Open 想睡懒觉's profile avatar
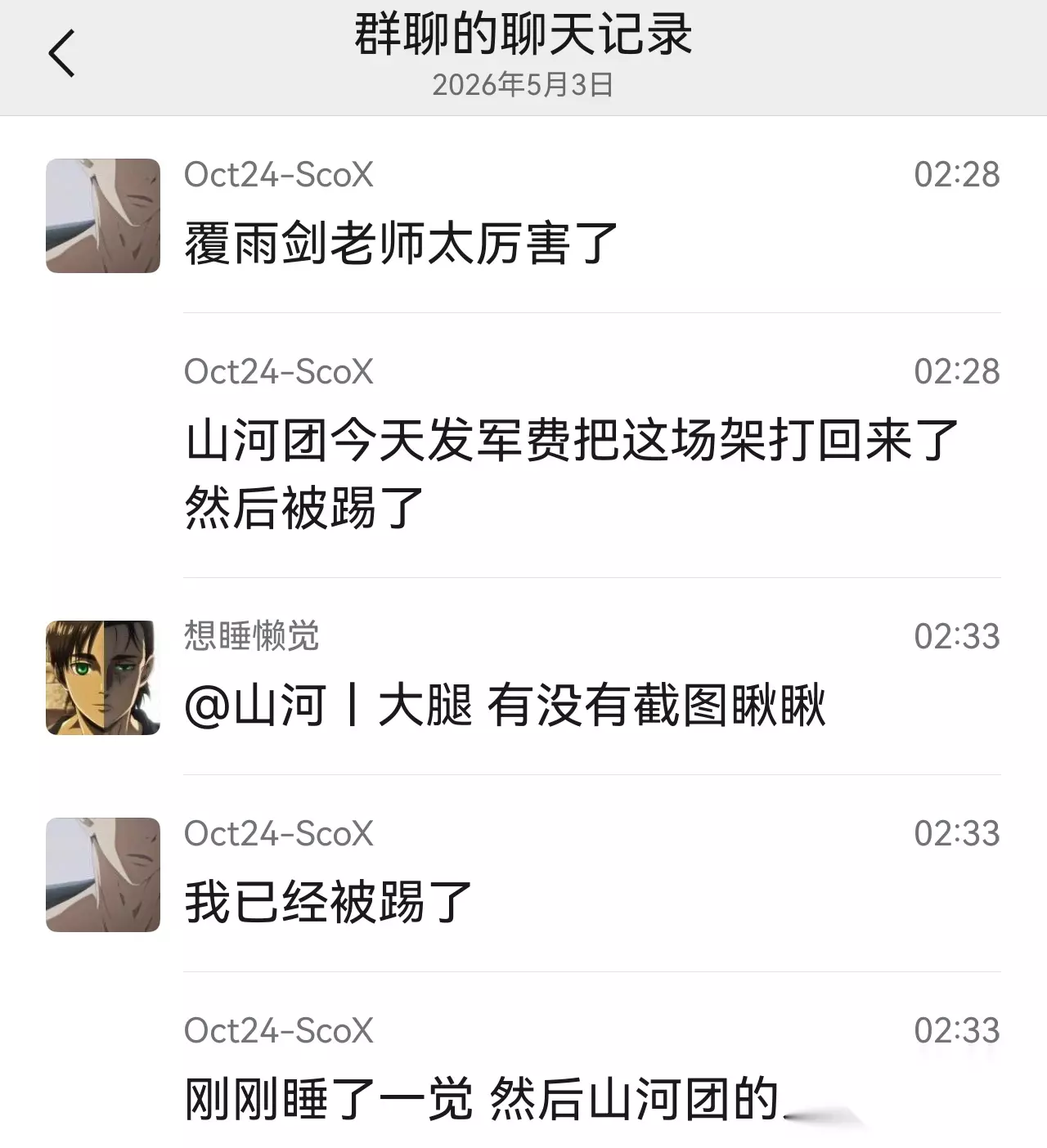Image resolution: width=1047 pixels, height=1148 pixels. pos(103,678)
